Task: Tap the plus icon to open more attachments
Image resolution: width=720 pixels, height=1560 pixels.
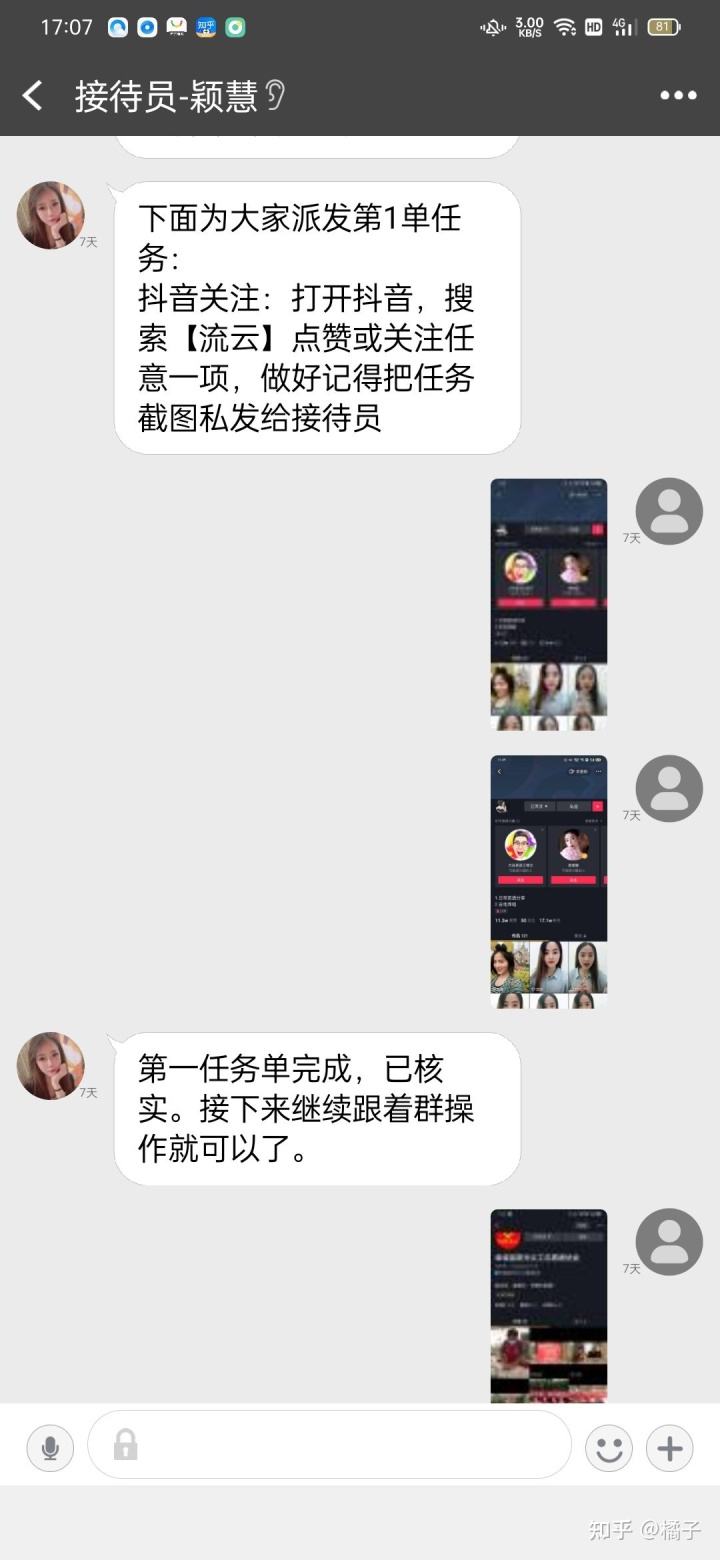Action: coord(668,1447)
